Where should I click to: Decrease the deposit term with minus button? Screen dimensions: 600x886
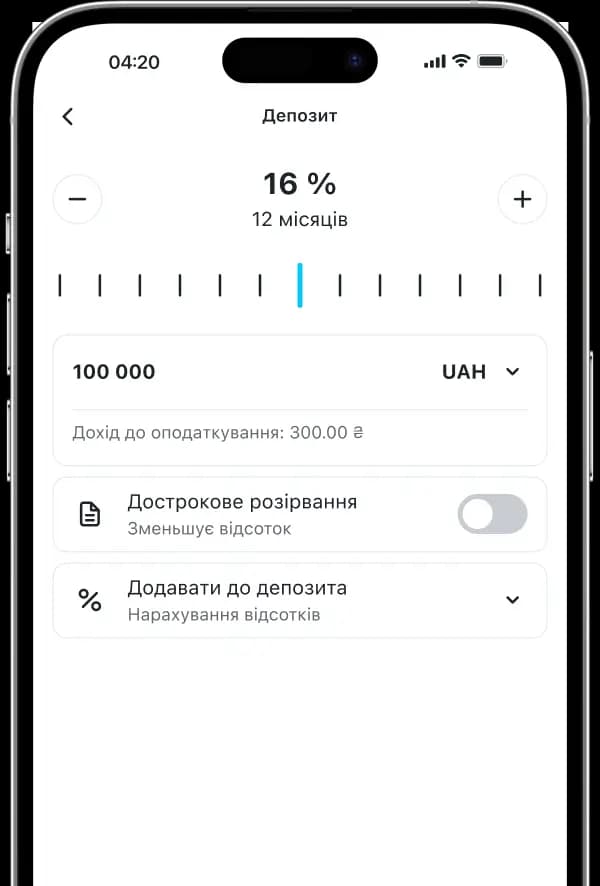pyautogui.click(x=77, y=199)
